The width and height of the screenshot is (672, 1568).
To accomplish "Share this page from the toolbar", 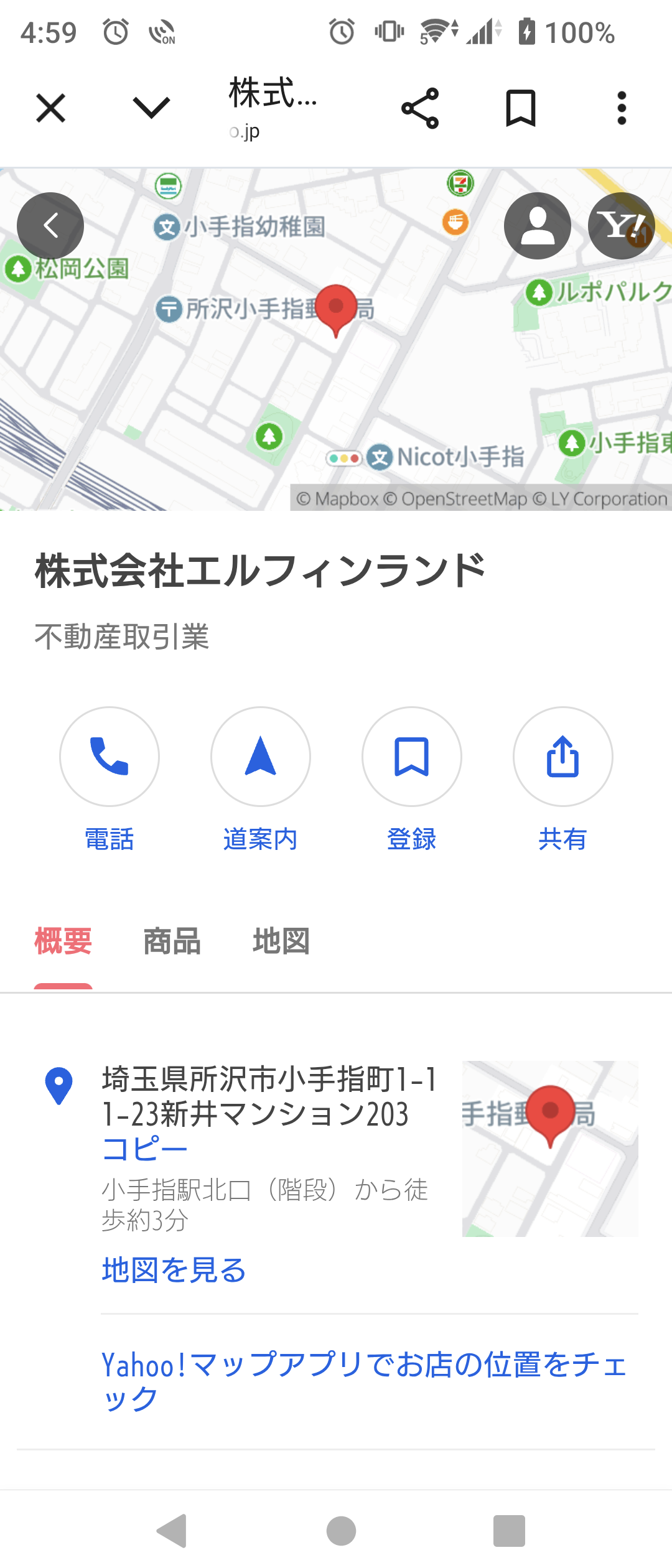I will click(x=420, y=108).
